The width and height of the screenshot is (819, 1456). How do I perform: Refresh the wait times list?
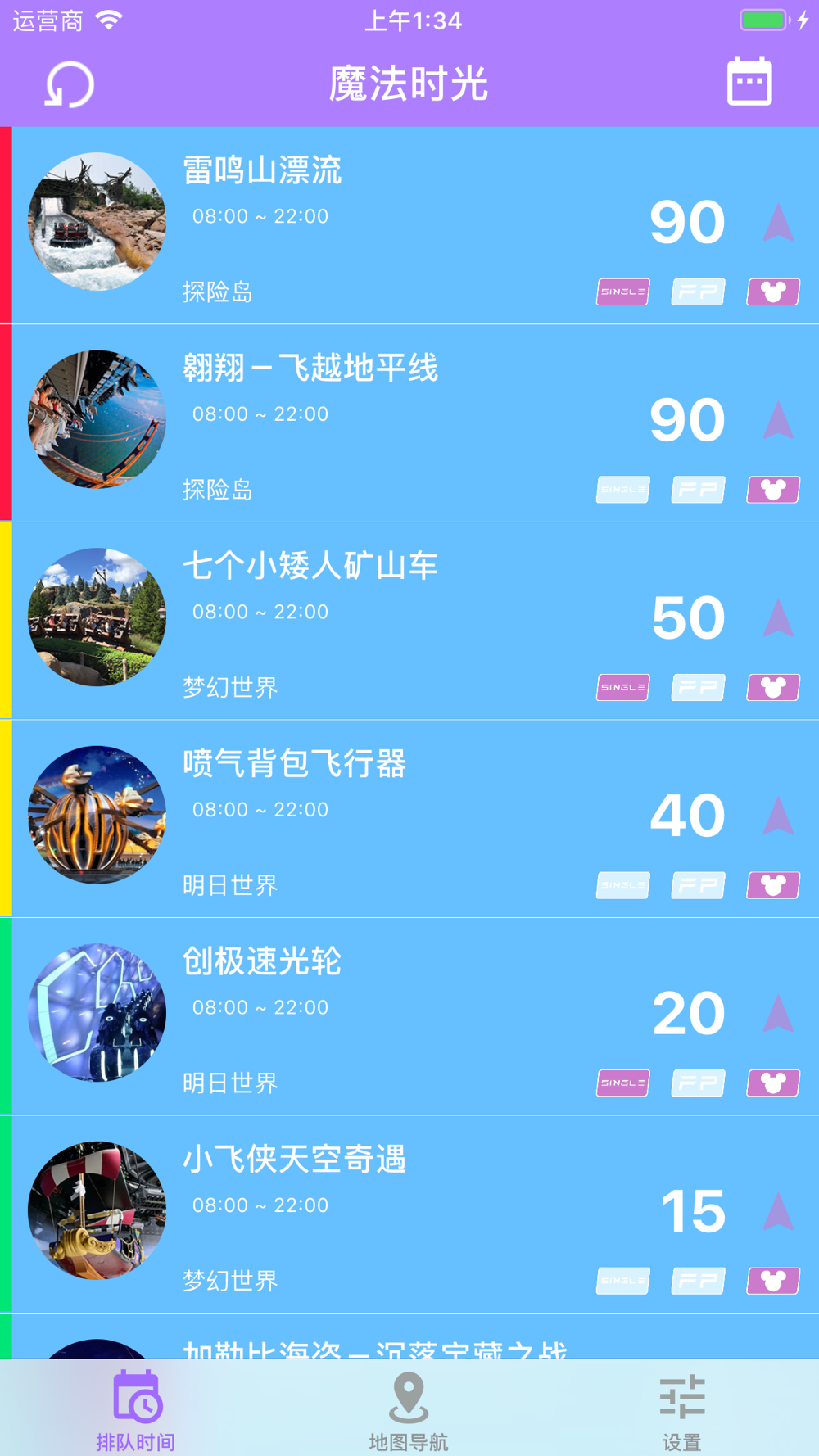tap(69, 84)
